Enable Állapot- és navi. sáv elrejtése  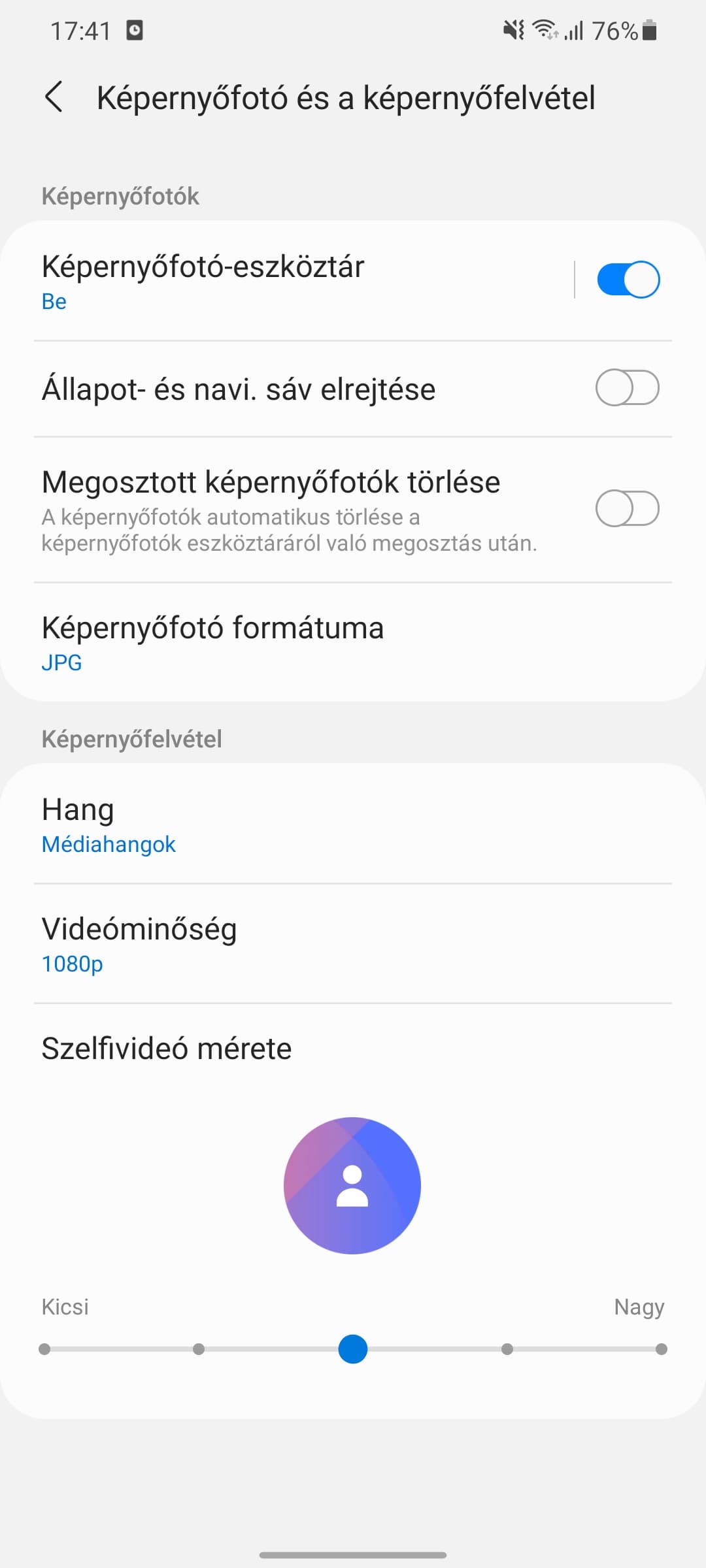tap(626, 388)
